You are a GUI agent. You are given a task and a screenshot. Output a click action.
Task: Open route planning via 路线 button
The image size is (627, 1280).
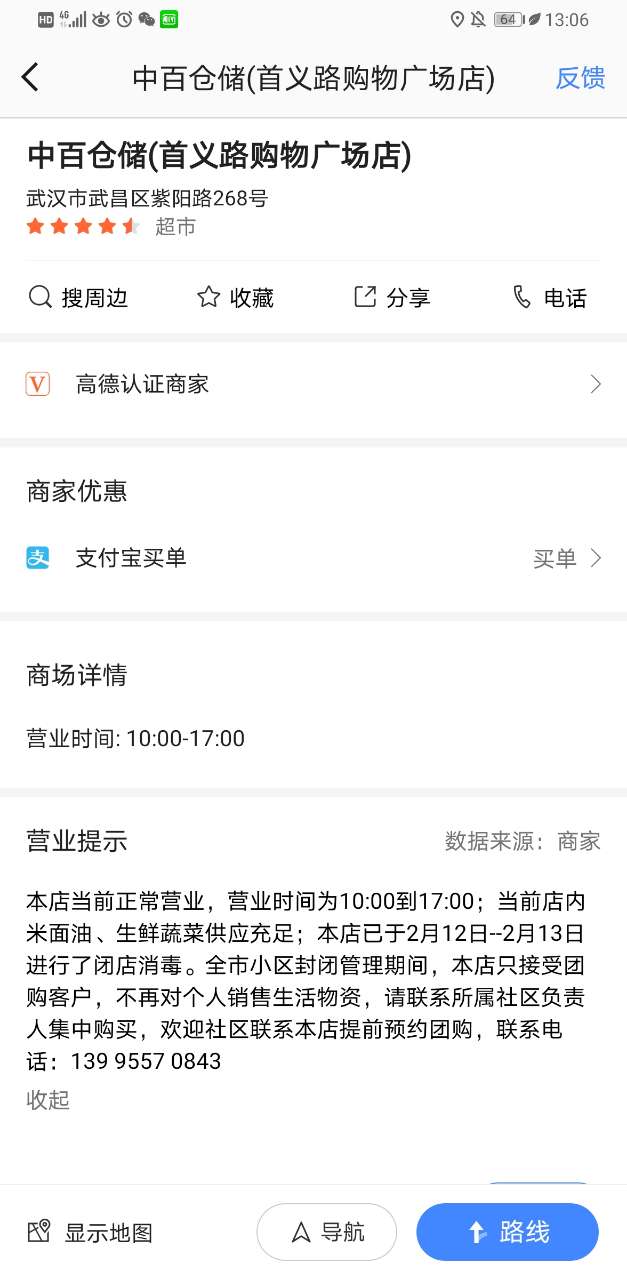click(x=507, y=1232)
